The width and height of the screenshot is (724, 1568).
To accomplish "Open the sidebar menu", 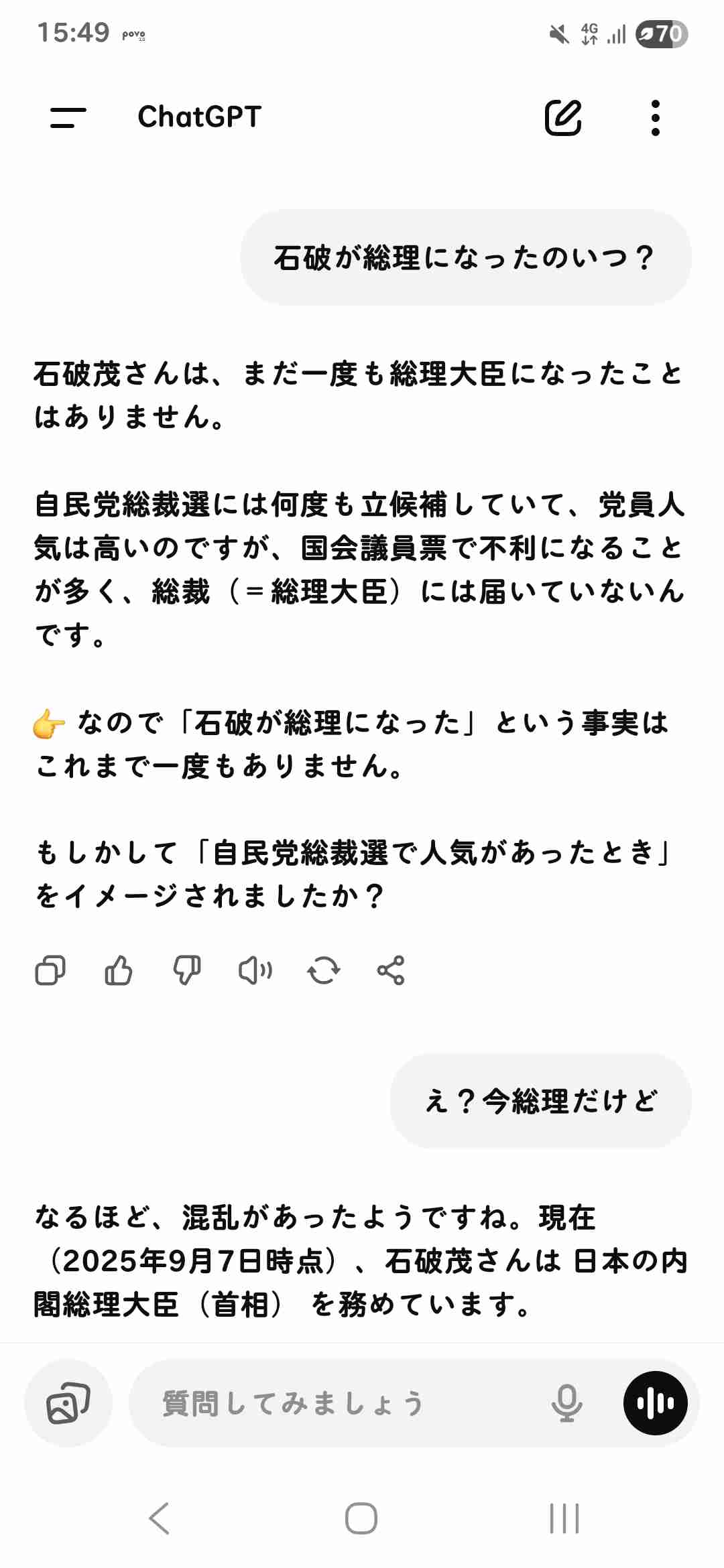I will [68, 117].
